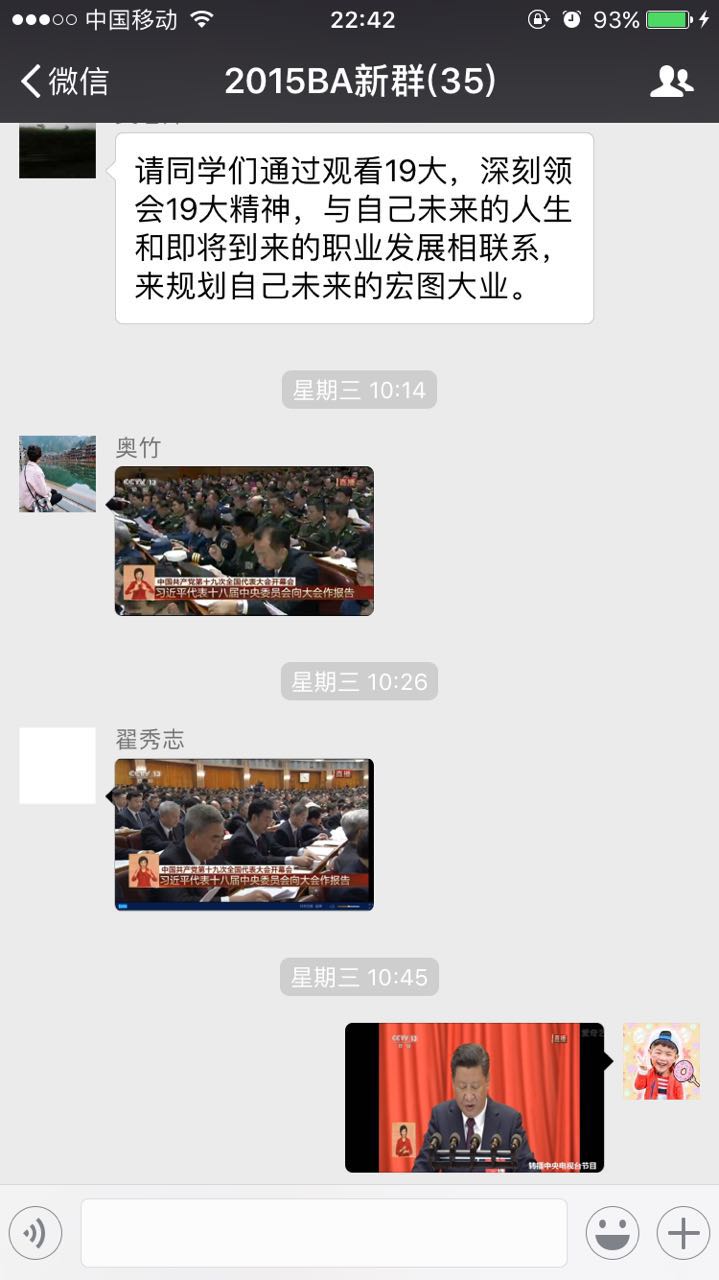
Task: Open the plus attachments menu
Action: pyautogui.click(x=683, y=1233)
